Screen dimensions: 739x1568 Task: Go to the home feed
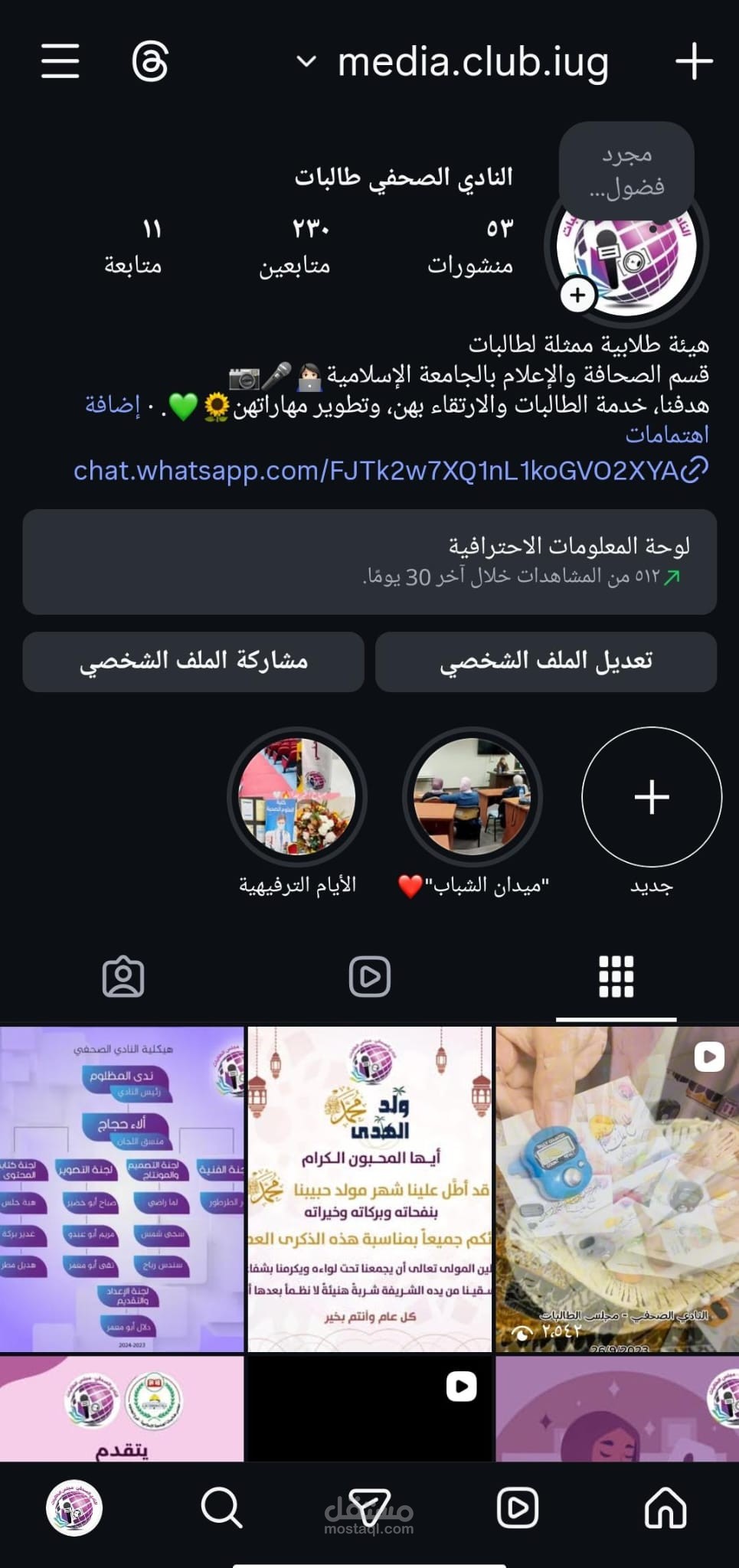coord(665,1508)
